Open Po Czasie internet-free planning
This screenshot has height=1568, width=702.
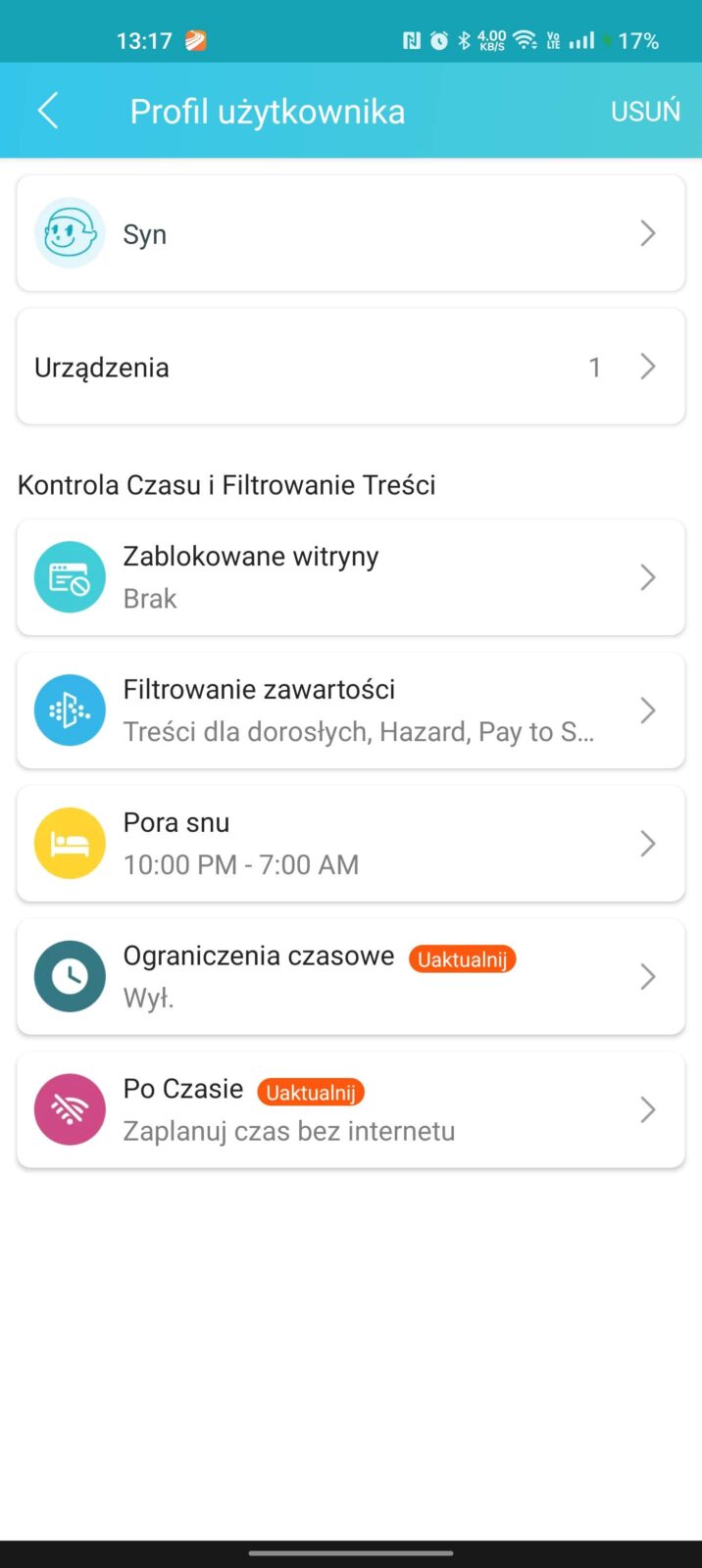click(350, 1110)
